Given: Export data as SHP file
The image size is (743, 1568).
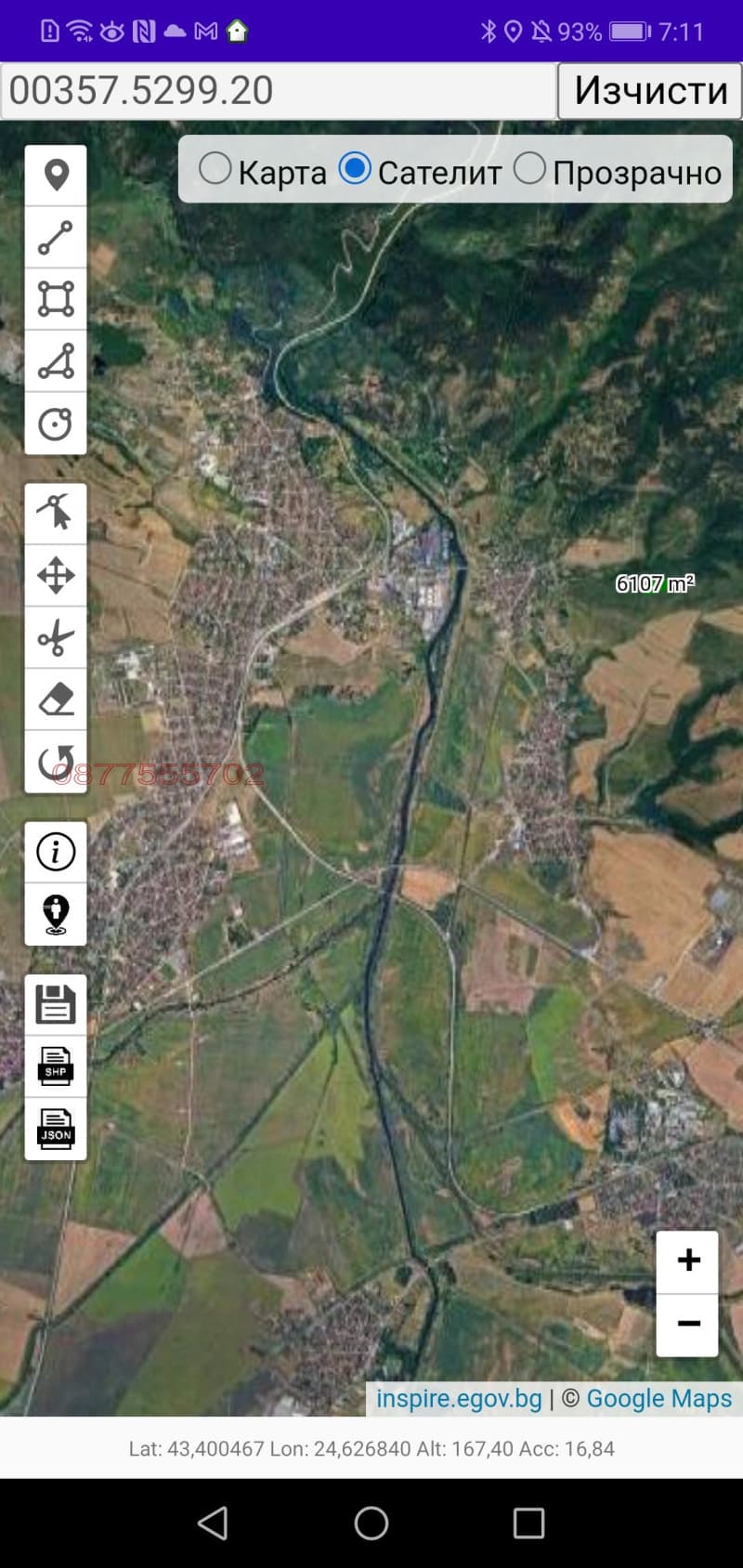Looking at the screenshot, I should 55,1065.
